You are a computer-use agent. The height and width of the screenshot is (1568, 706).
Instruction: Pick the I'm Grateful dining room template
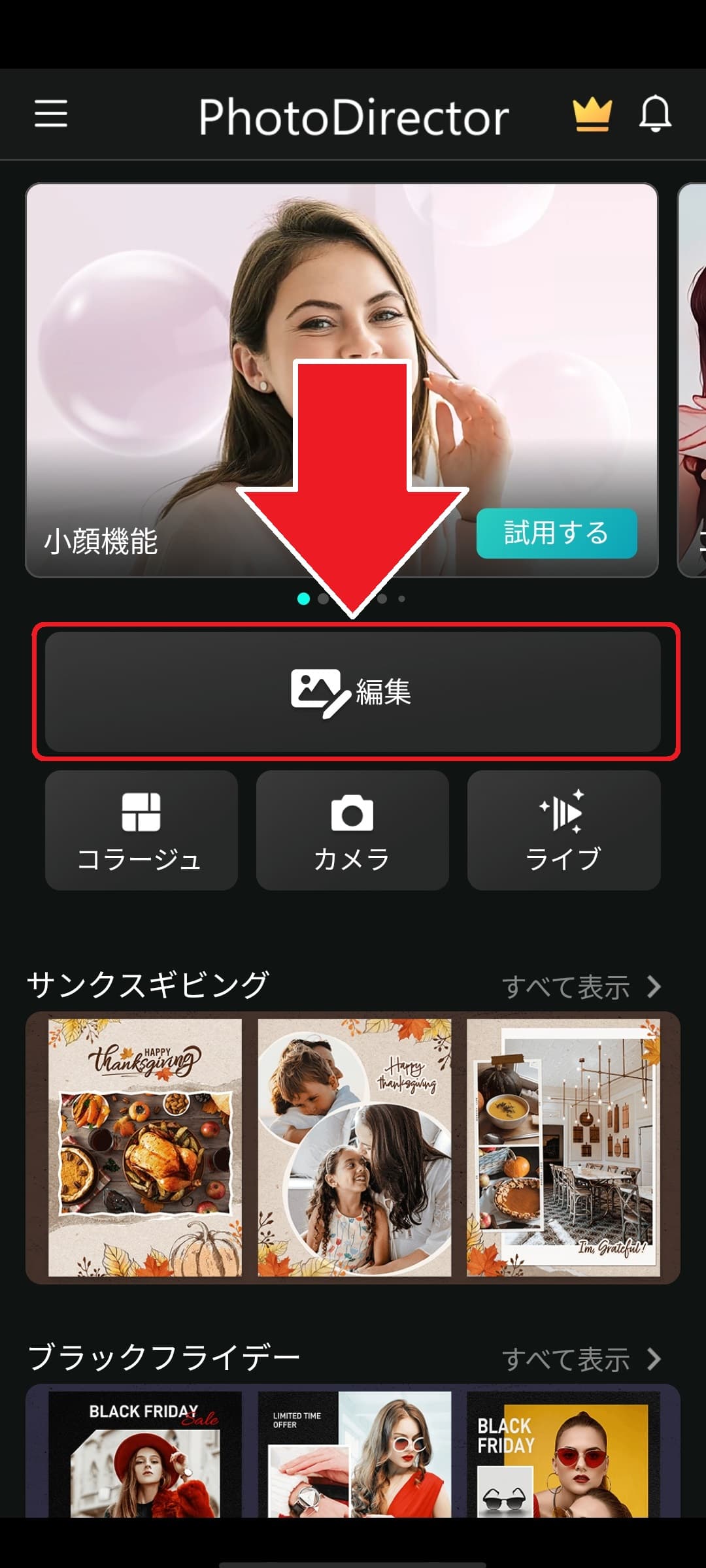(x=563, y=1147)
